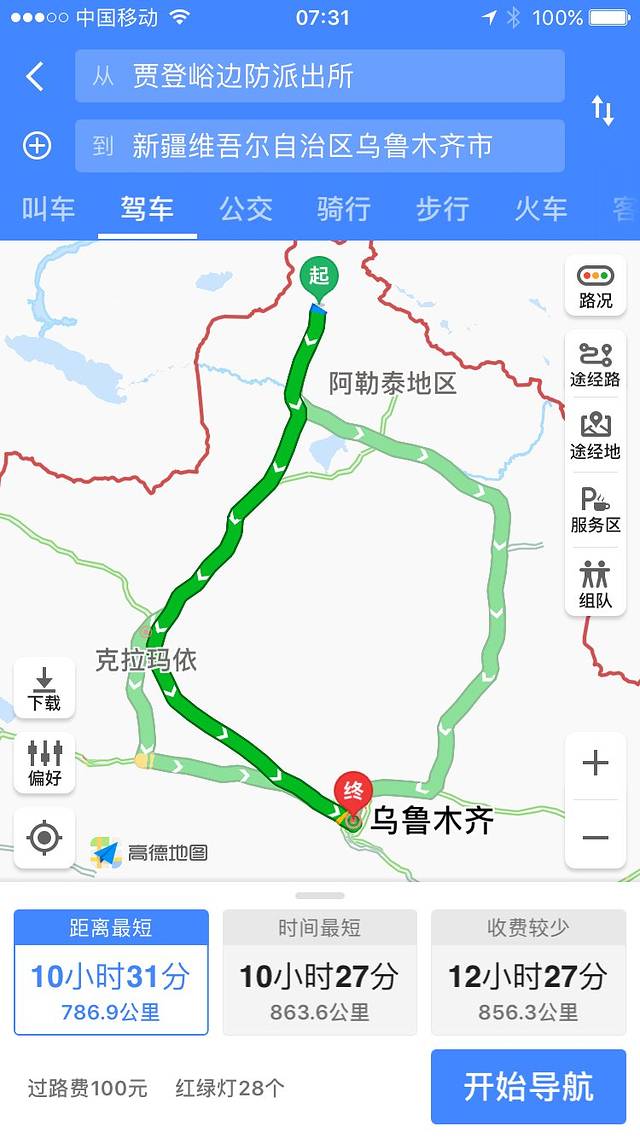Zoom in on the map
640x1138 pixels.
595,764
